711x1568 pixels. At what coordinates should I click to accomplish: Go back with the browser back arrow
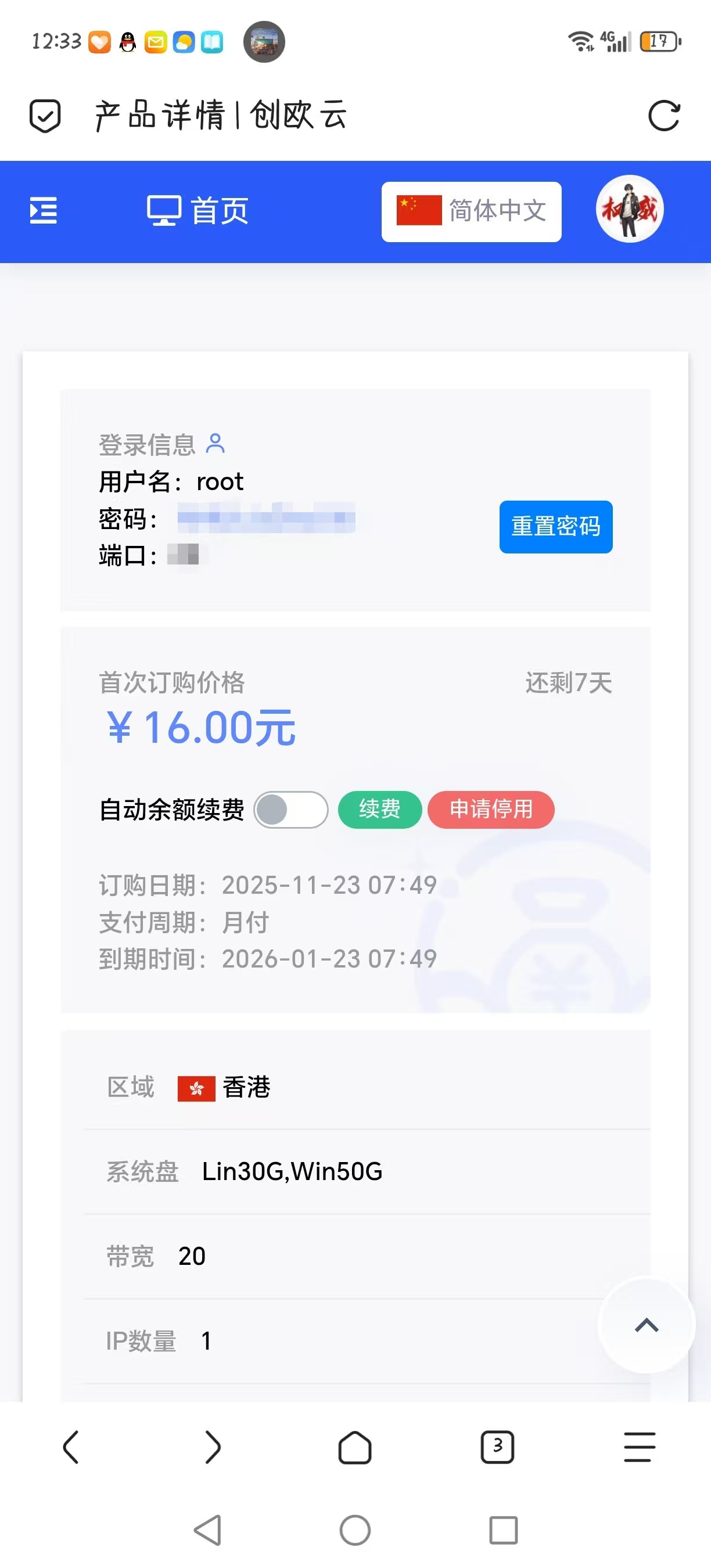click(71, 1447)
